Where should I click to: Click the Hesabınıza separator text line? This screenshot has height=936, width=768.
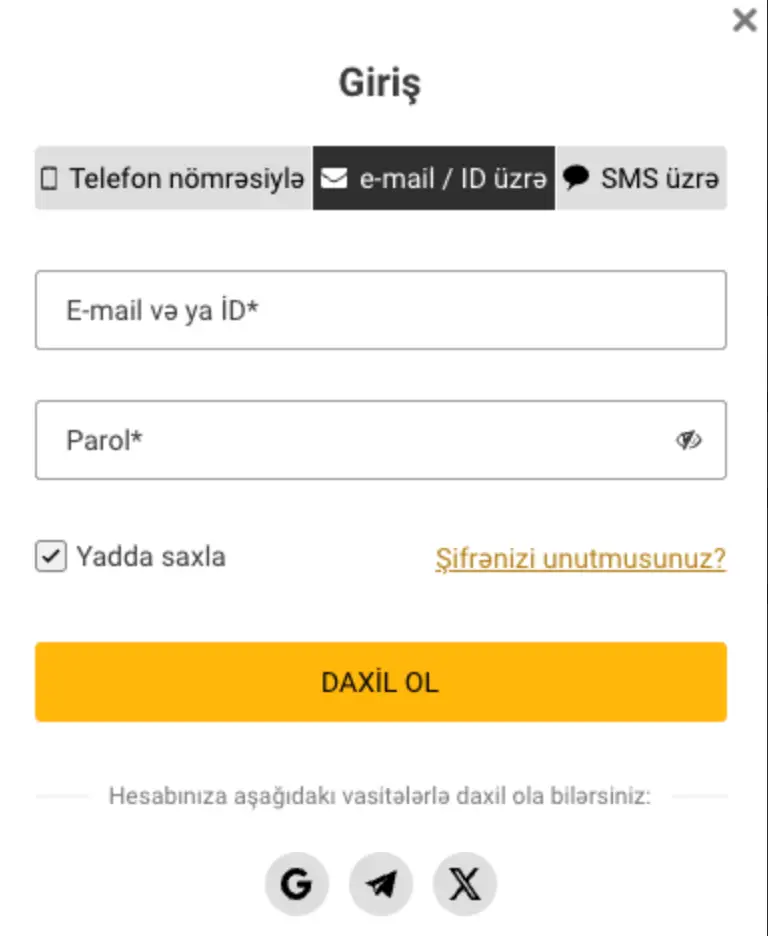coord(380,795)
